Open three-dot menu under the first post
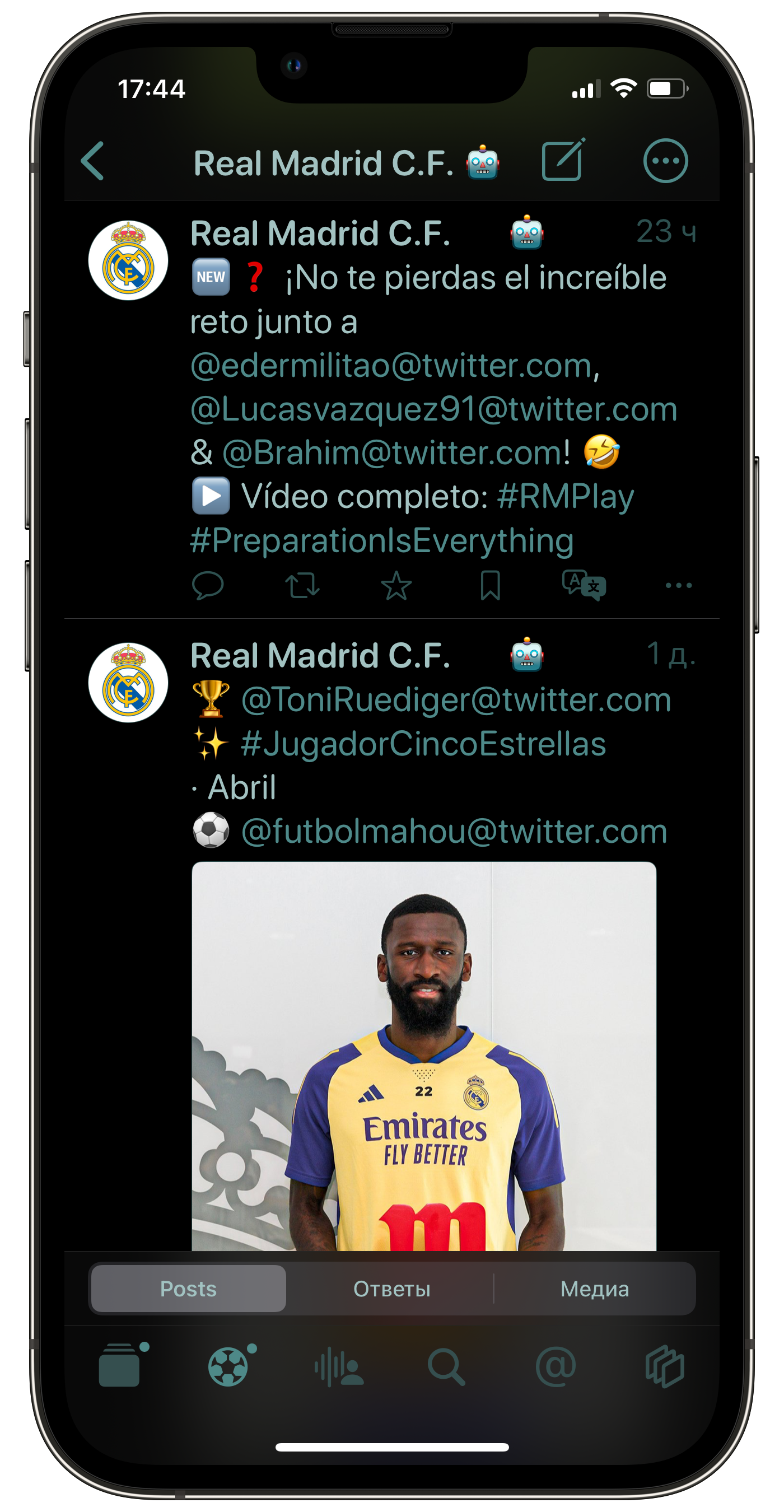784x1512 pixels. (x=678, y=585)
